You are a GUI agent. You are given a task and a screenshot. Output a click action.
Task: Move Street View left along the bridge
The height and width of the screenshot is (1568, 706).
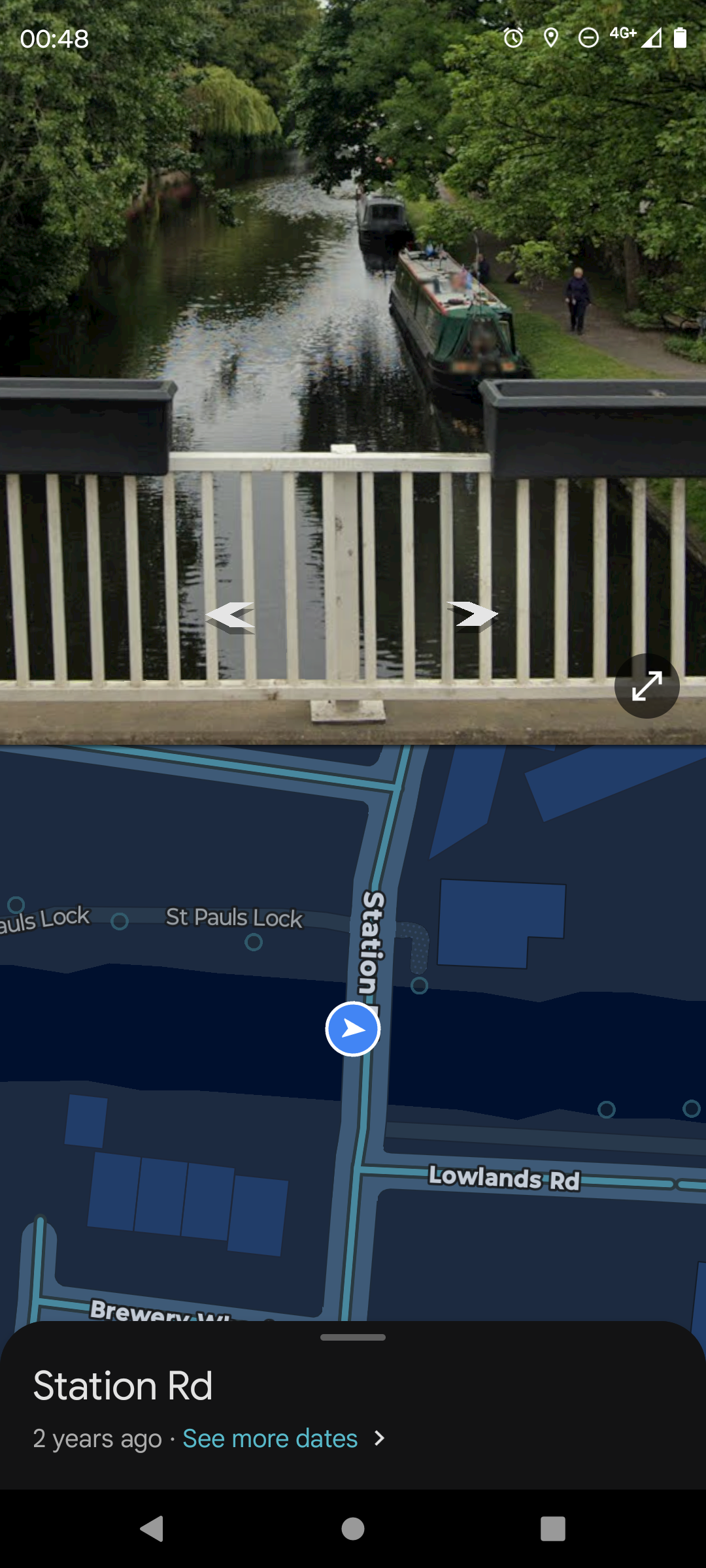pos(230,616)
